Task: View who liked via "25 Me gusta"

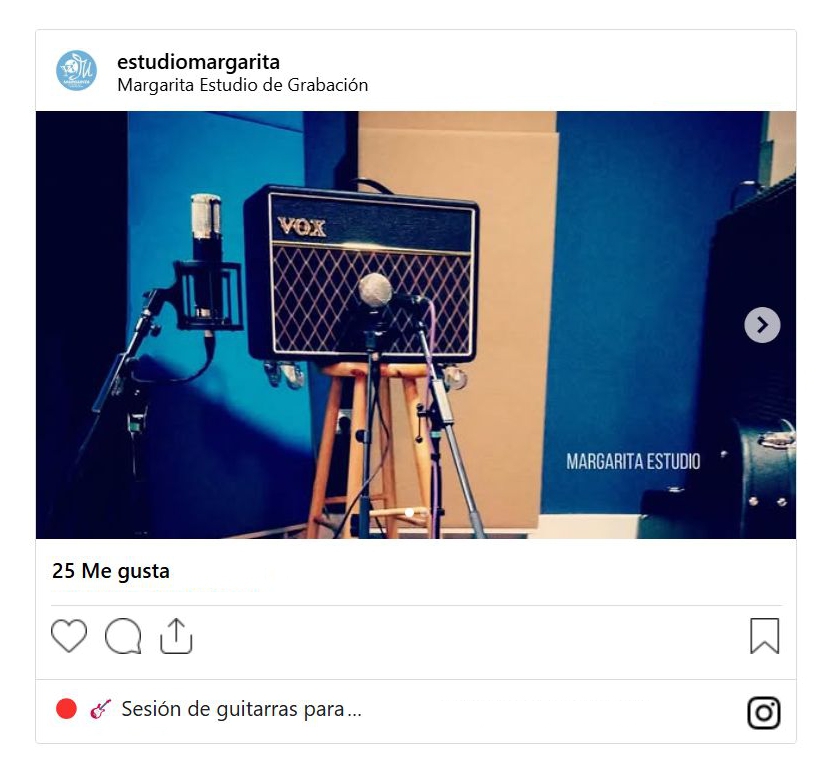Action: pos(111,571)
